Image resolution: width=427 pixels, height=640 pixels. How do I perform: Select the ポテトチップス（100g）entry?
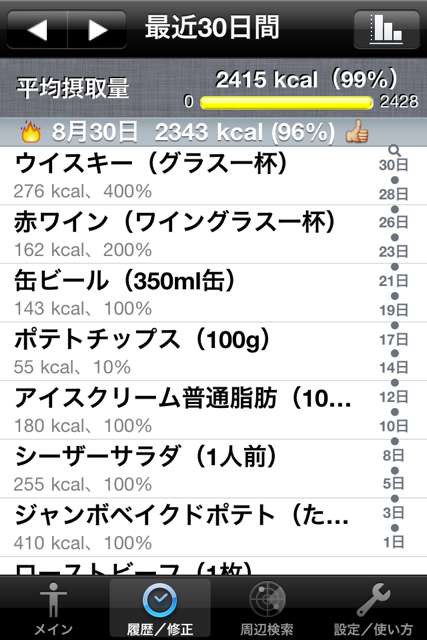point(186,352)
